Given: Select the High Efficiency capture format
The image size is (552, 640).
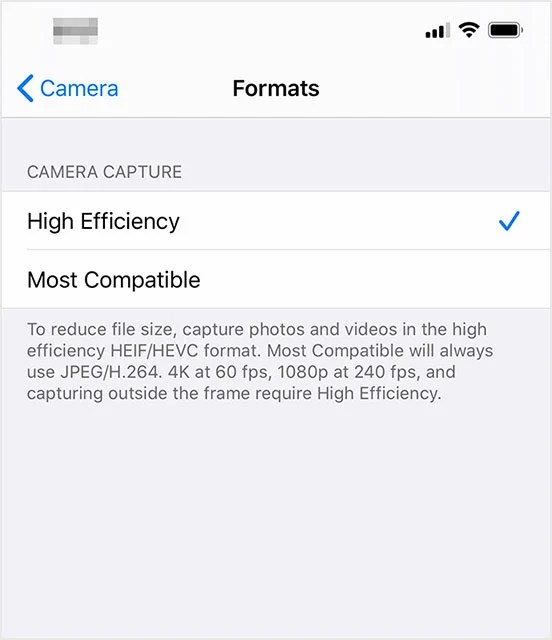Looking at the screenshot, I should (276, 221).
